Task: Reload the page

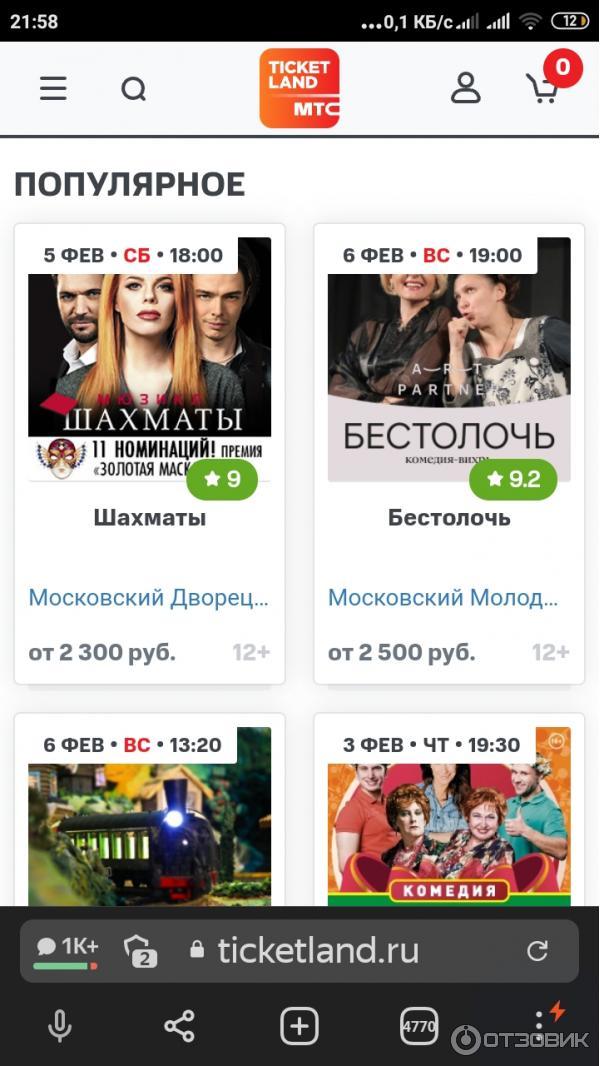Action: tap(537, 951)
